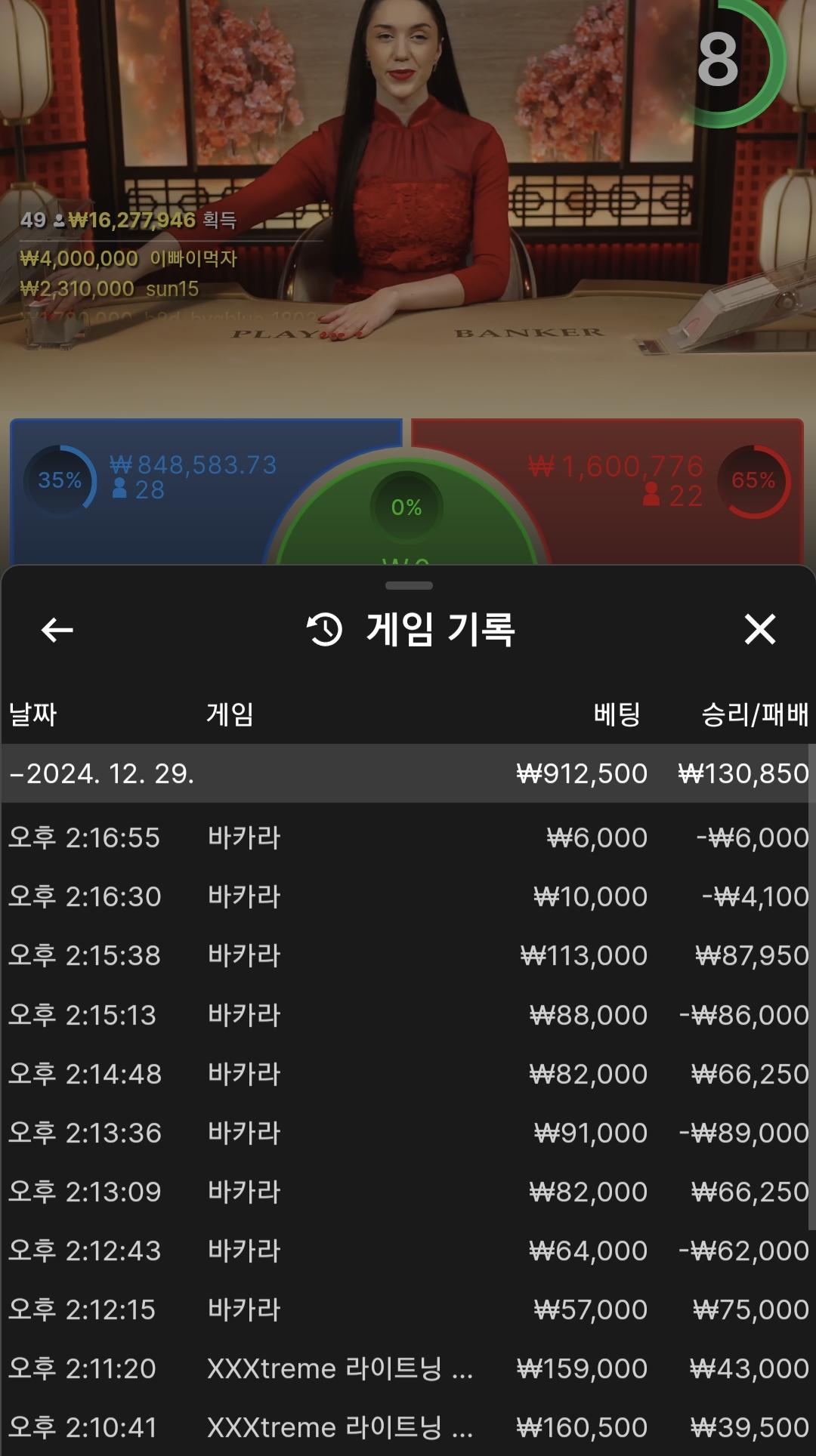Open the 바카라 record at 오후 2:16:55
This screenshot has height=1456, width=816.
pyautogui.click(x=408, y=838)
